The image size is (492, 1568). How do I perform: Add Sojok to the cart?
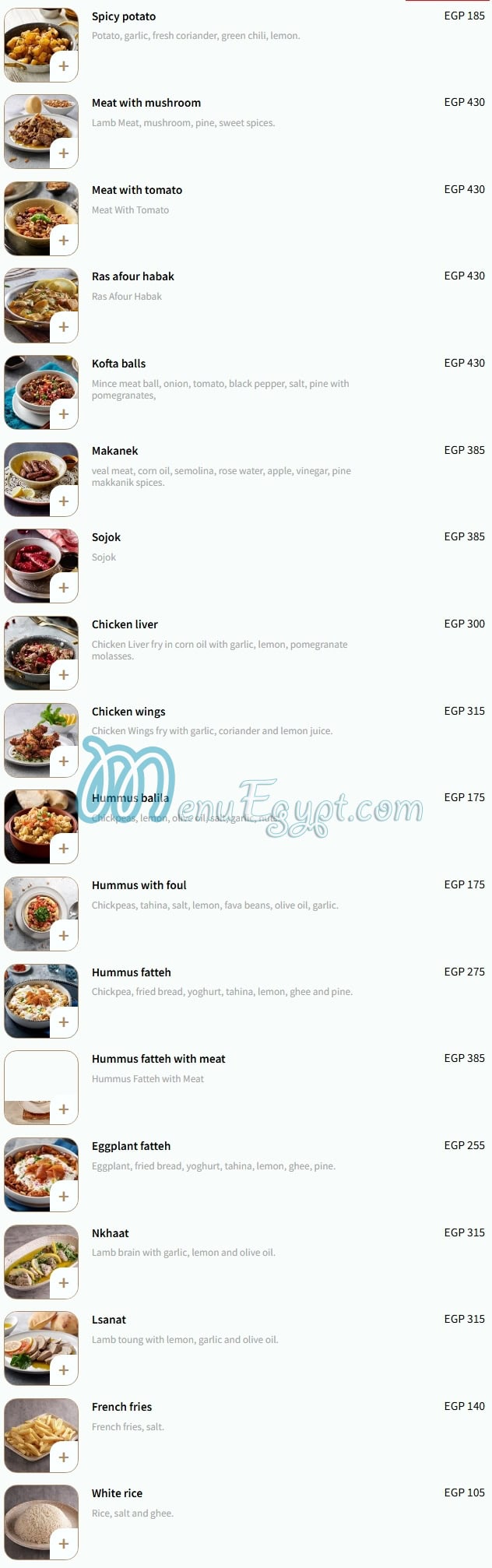(x=64, y=588)
